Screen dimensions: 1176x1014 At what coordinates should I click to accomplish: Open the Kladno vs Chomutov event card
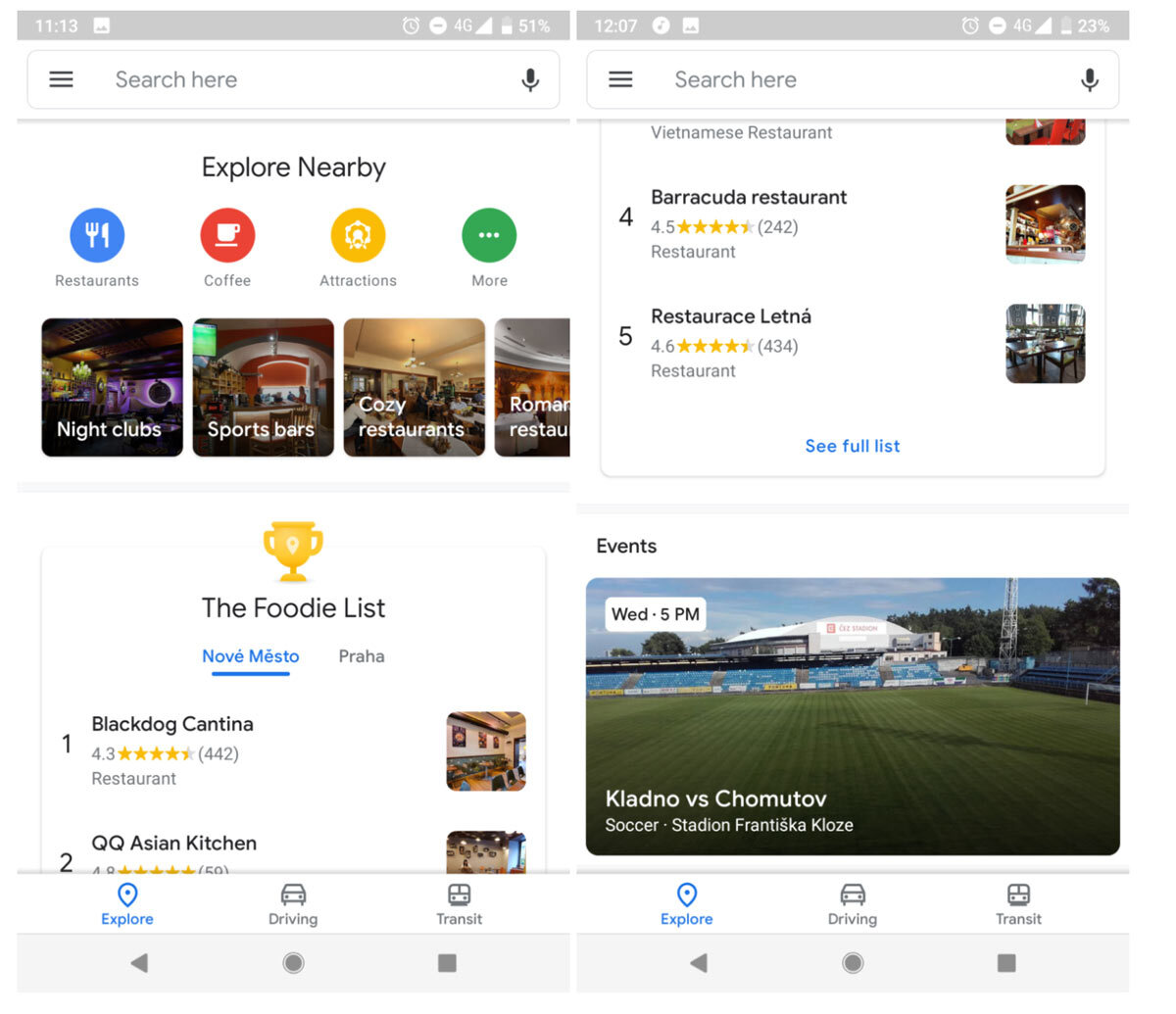[852, 716]
